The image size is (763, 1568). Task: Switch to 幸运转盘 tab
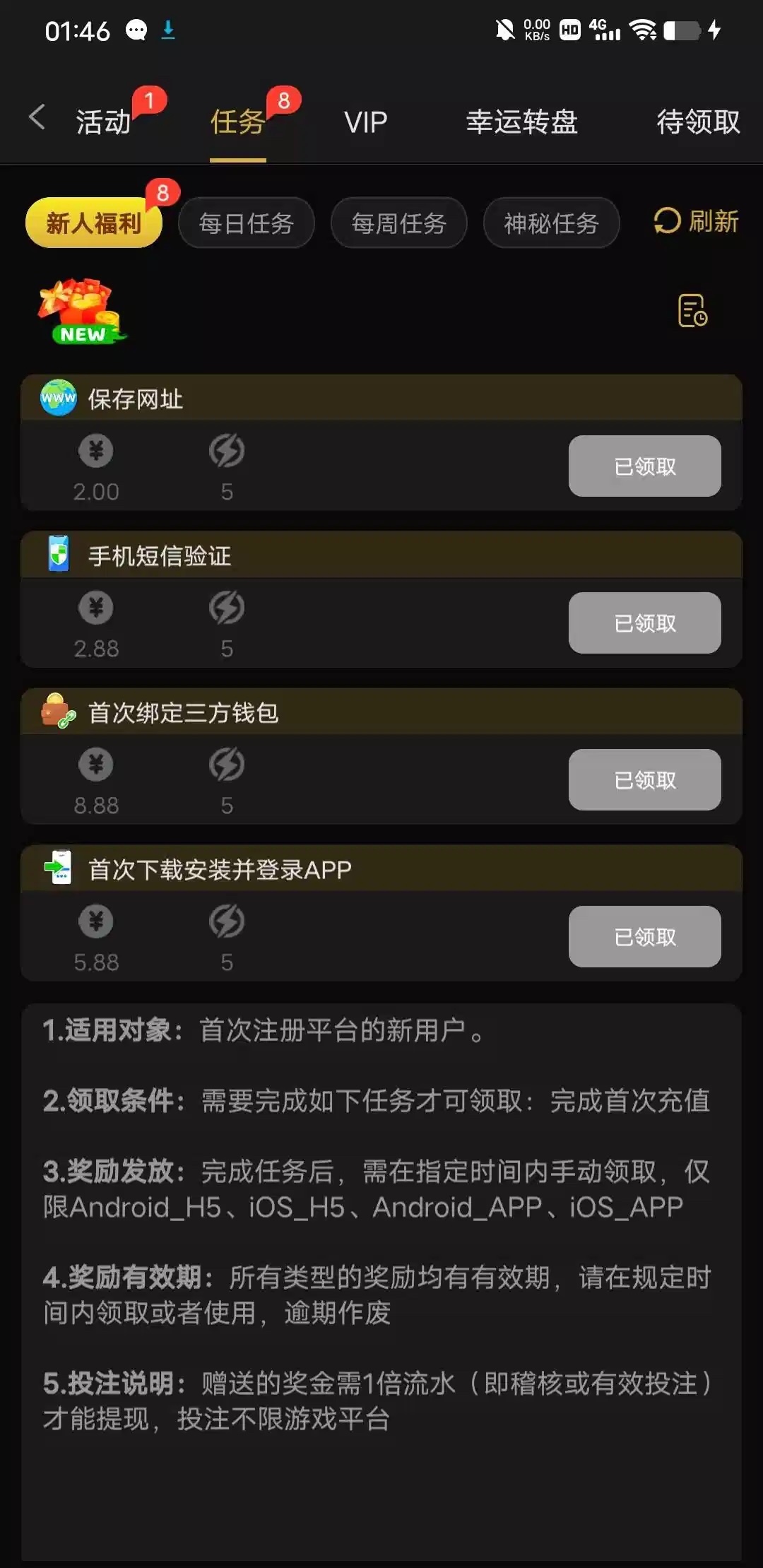coord(521,122)
